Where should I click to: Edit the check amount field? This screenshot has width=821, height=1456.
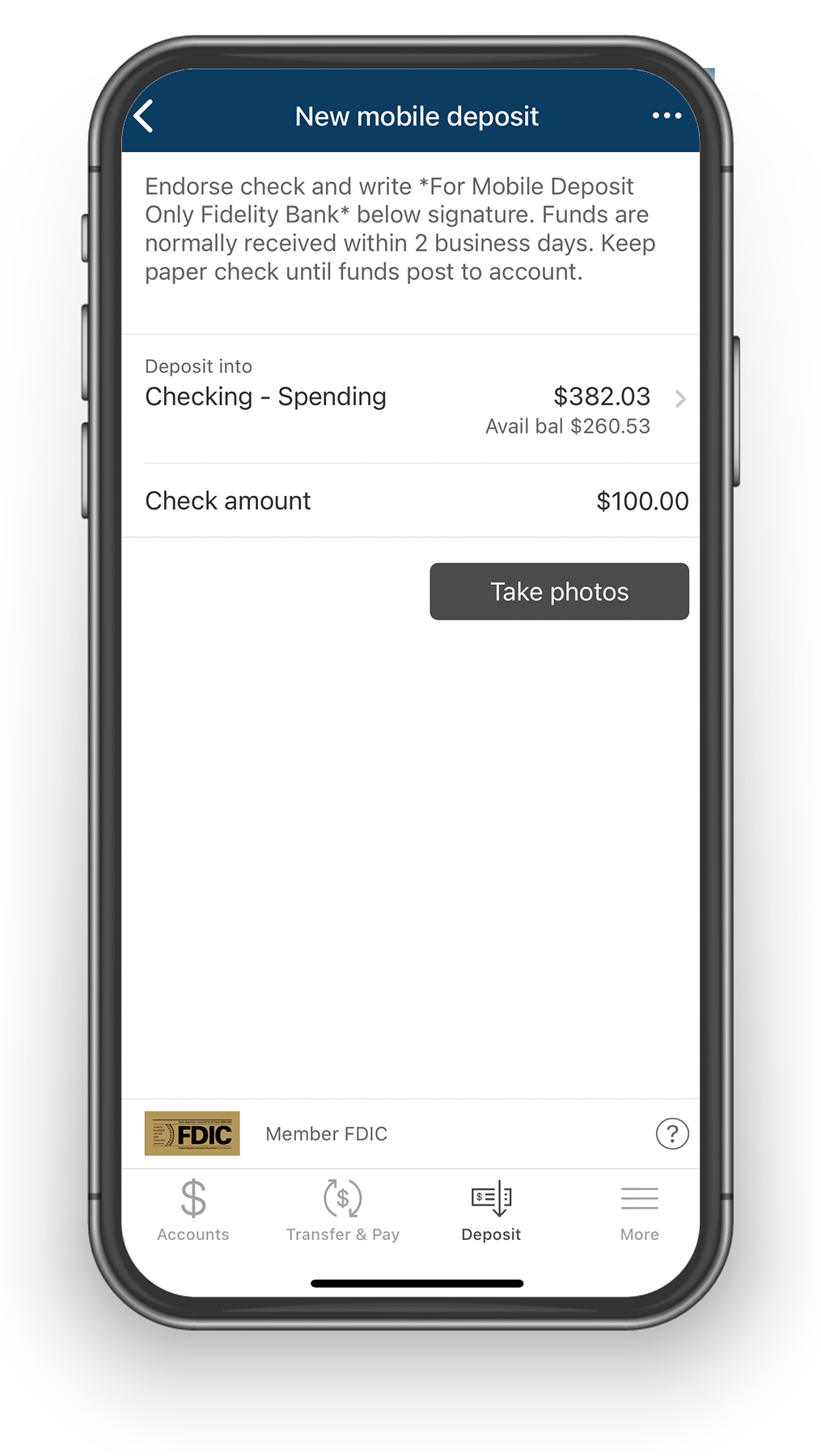point(411,501)
